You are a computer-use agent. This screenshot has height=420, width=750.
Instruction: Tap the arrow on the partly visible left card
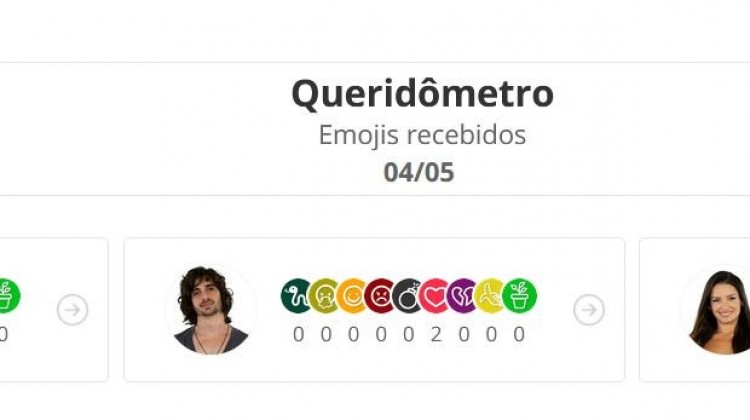(x=72, y=310)
